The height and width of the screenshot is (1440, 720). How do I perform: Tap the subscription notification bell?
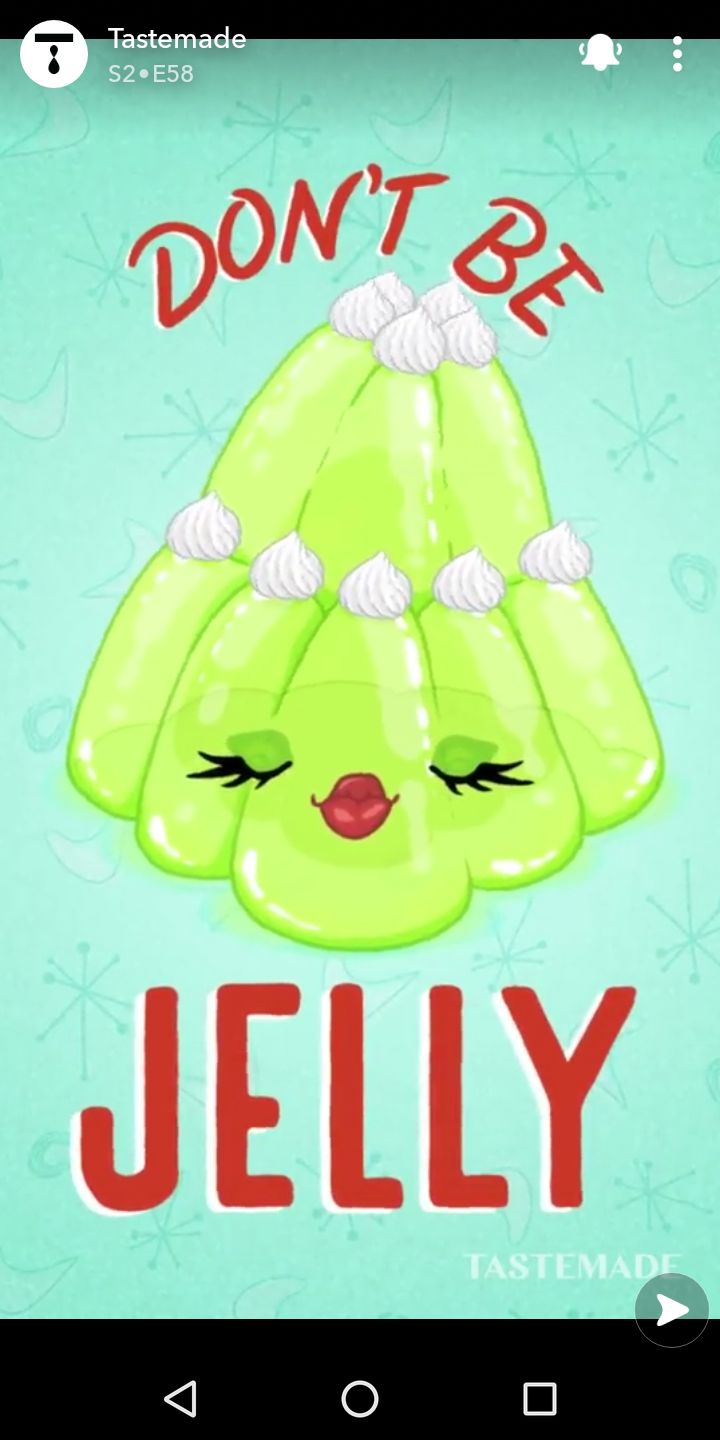click(x=600, y=53)
